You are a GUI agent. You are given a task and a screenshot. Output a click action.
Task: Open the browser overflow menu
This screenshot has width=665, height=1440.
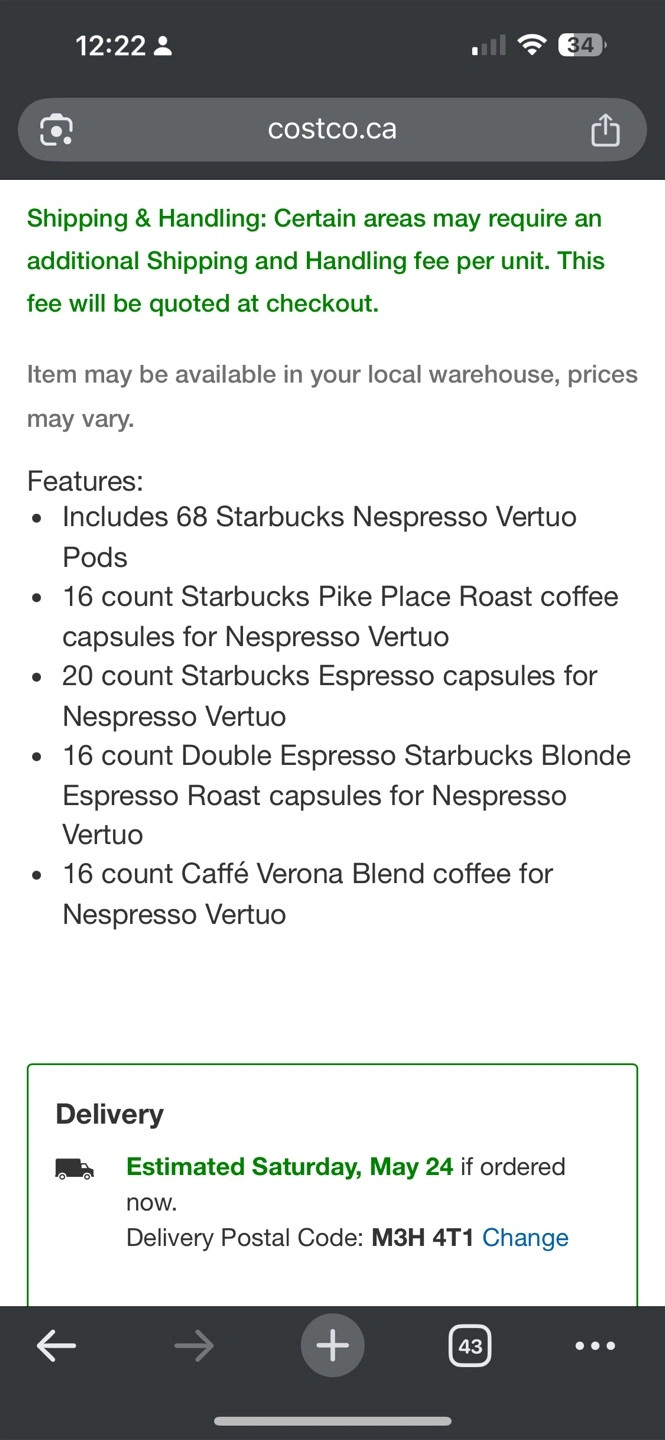click(595, 1346)
